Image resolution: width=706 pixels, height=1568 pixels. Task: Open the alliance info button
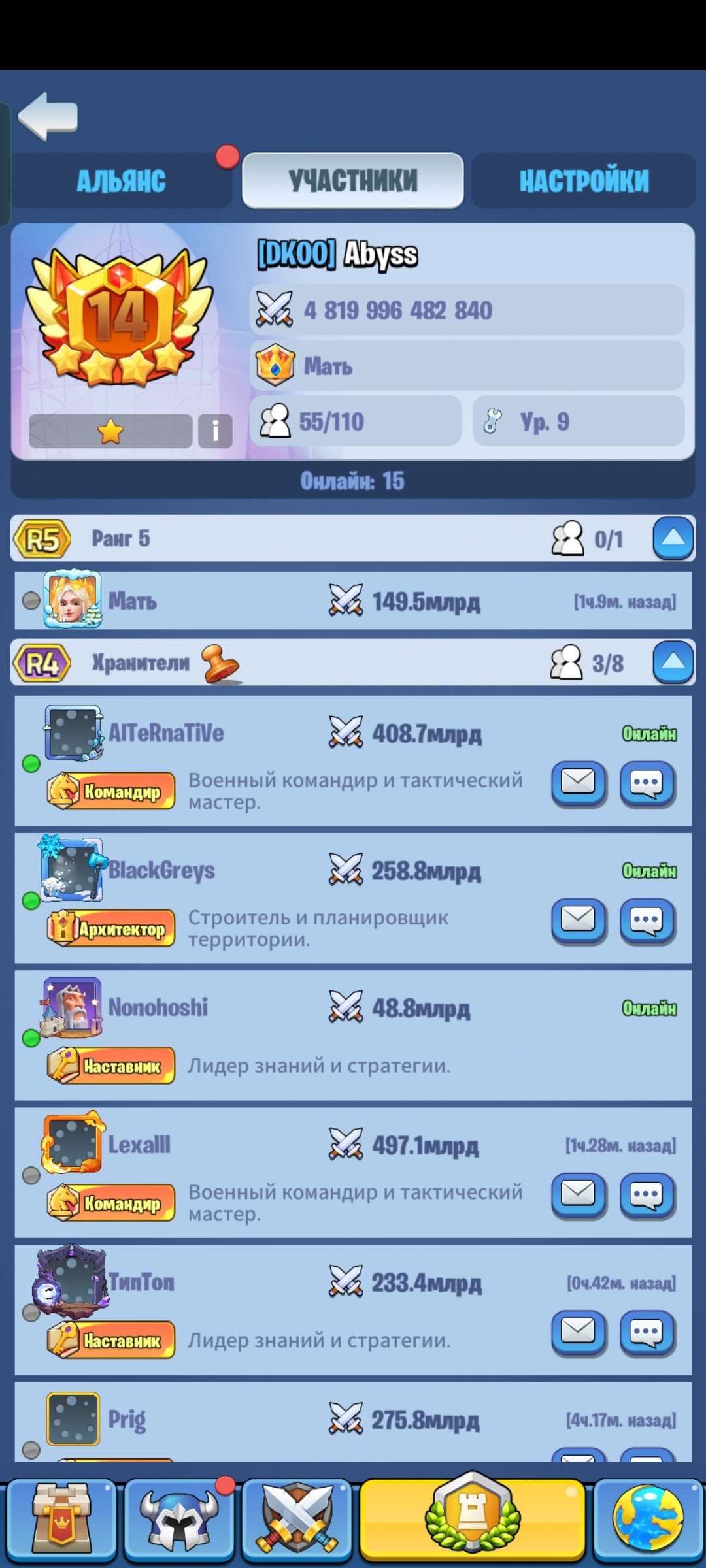coord(215,431)
